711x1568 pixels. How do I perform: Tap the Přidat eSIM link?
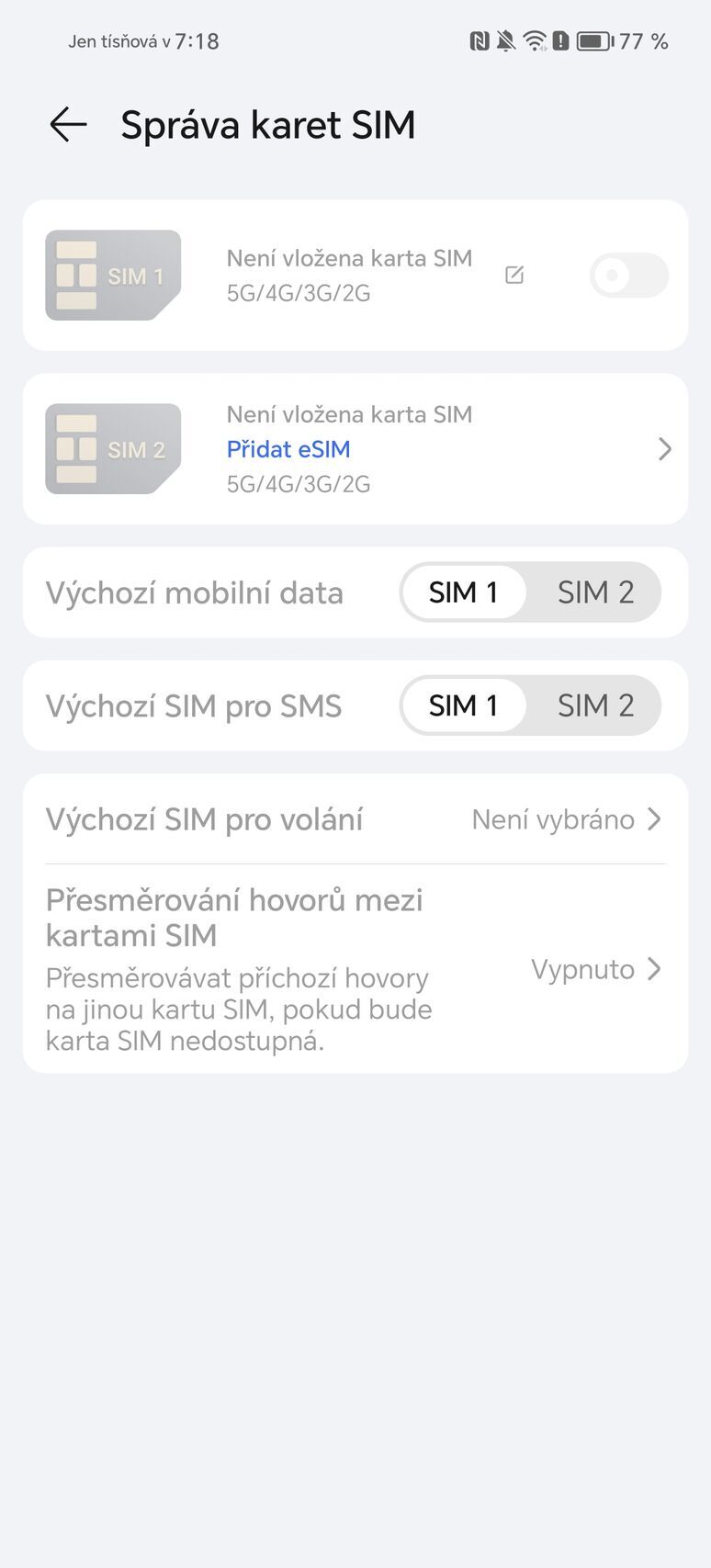(288, 448)
